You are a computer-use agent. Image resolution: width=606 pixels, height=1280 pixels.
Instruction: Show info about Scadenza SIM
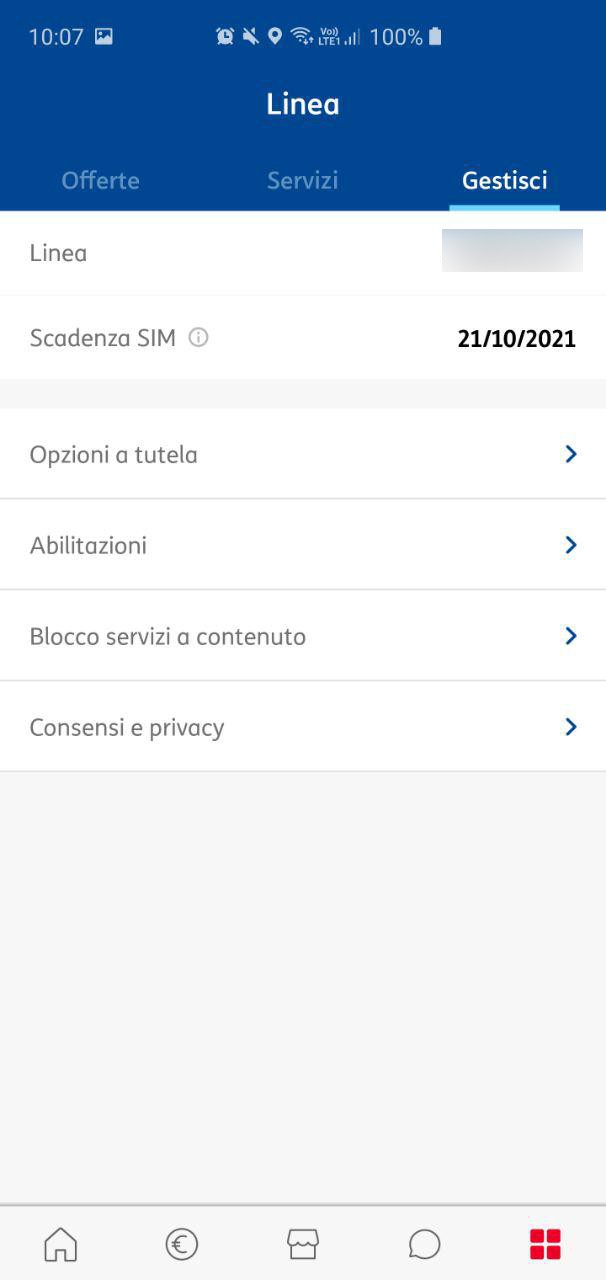click(198, 338)
